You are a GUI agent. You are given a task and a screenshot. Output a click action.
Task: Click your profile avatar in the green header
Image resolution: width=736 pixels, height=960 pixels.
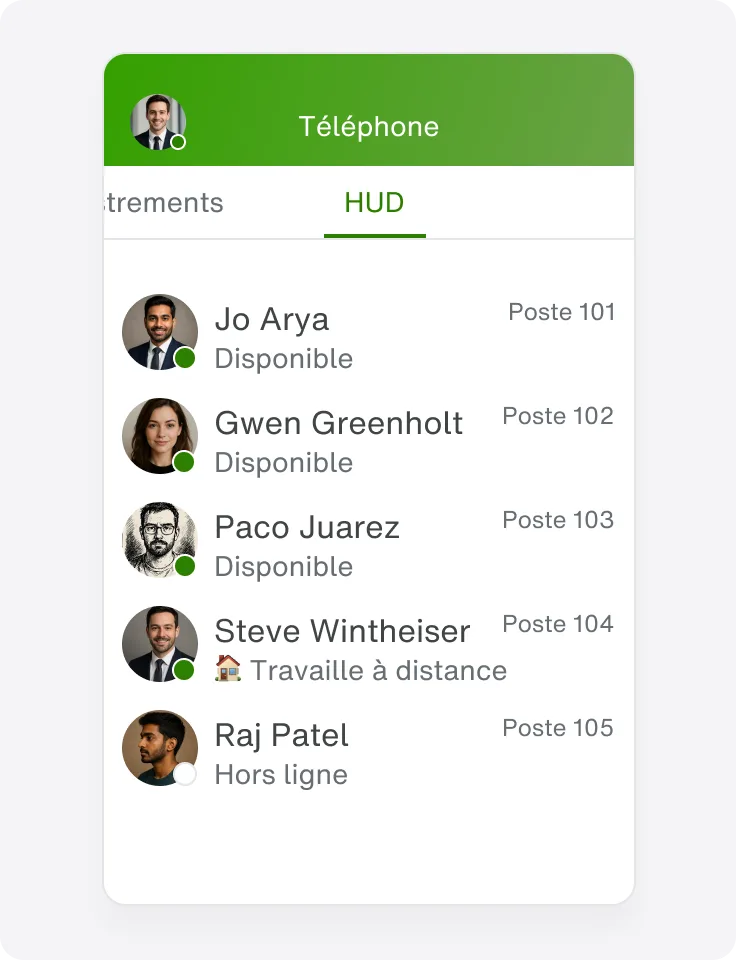[x=156, y=120]
